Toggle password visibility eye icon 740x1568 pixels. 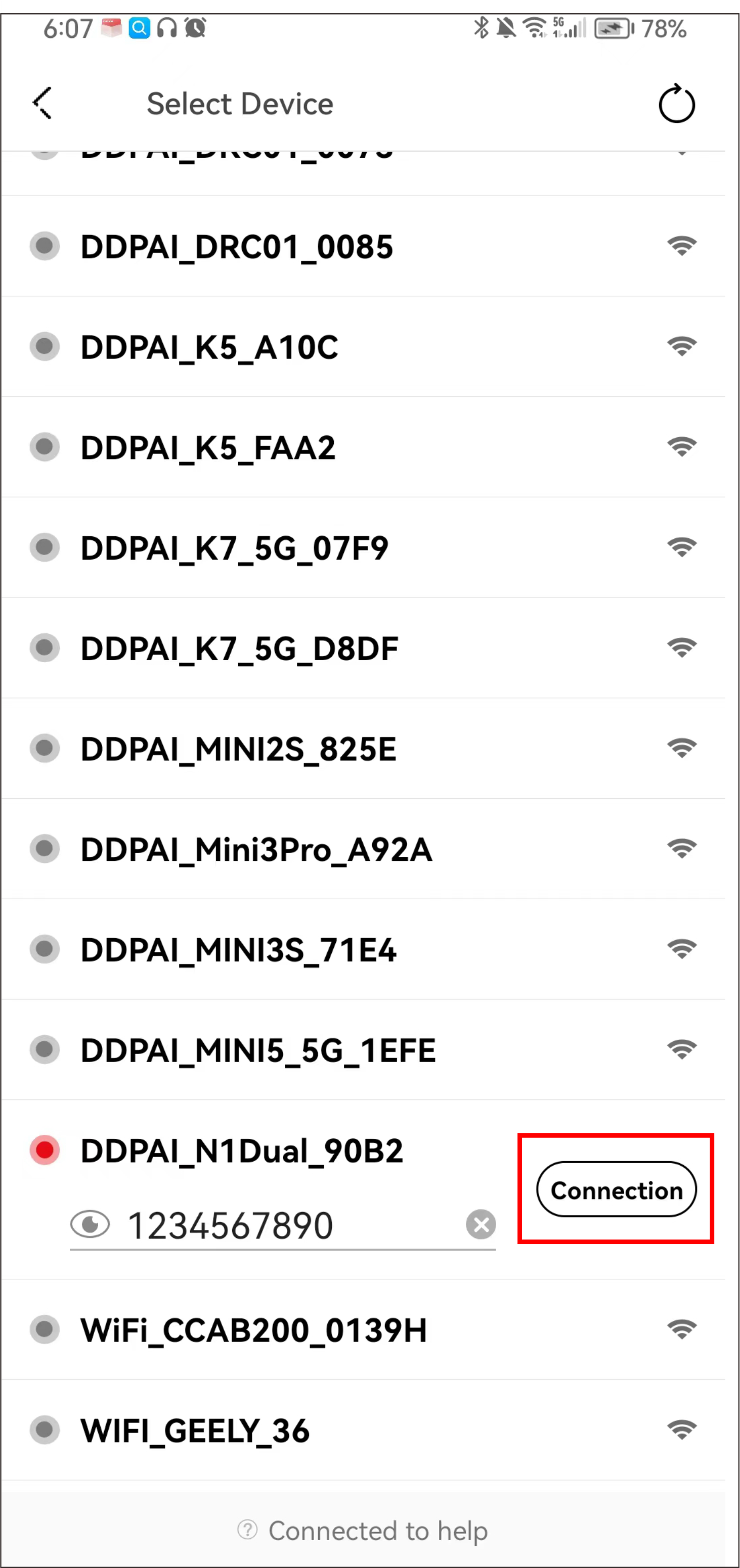click(90, 1224)
